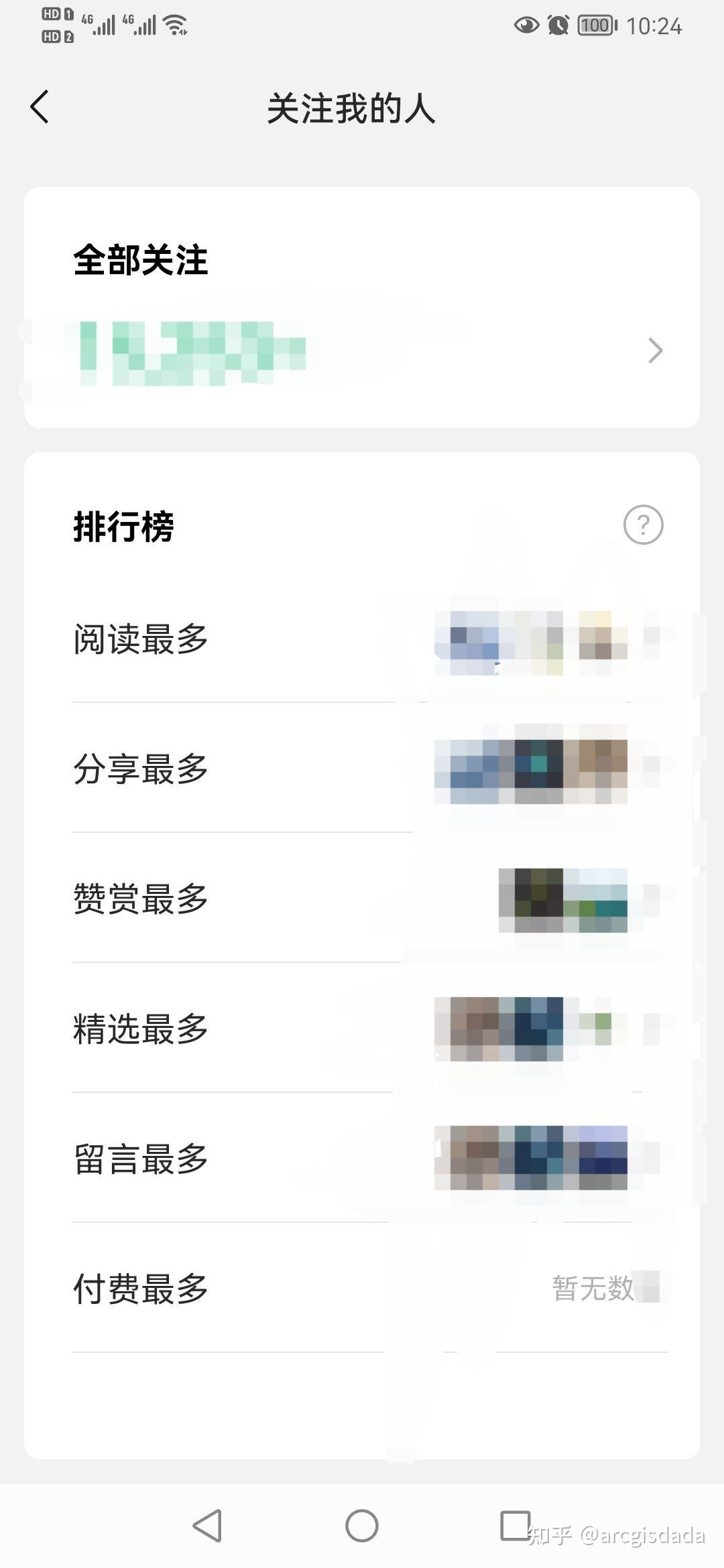Open the 付费最多 ranking

click(x=362, y=1289)
